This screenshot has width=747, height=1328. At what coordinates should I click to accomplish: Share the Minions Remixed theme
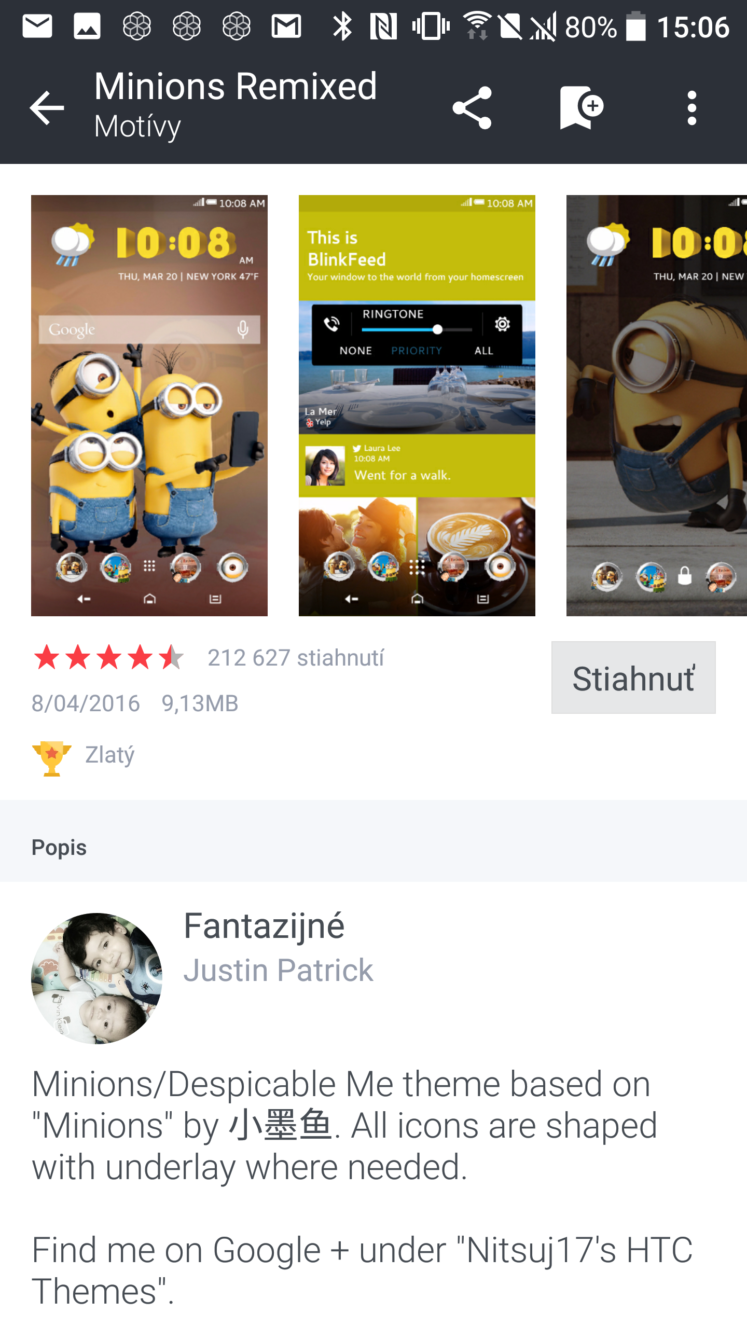[x=472, y=108]
